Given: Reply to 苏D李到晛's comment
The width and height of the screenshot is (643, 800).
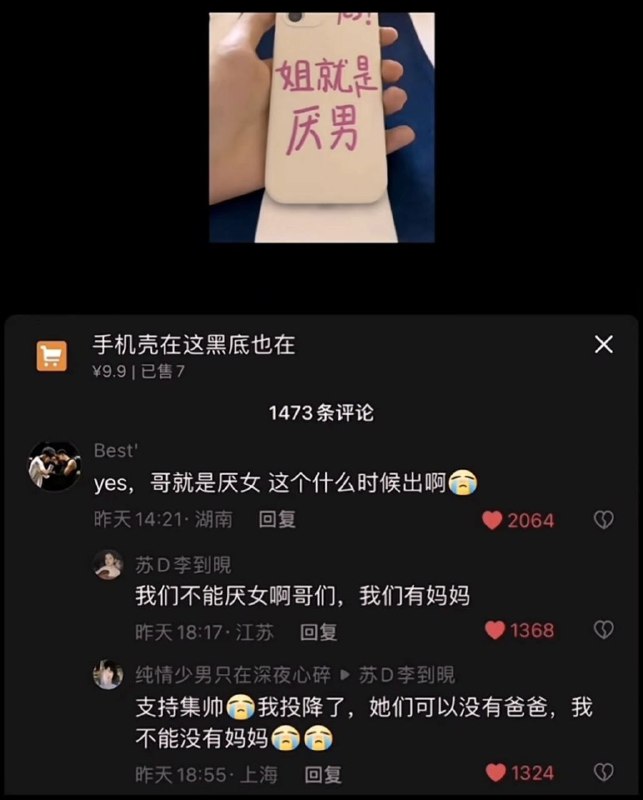Looking at the screenshot, I should (319, 631).
